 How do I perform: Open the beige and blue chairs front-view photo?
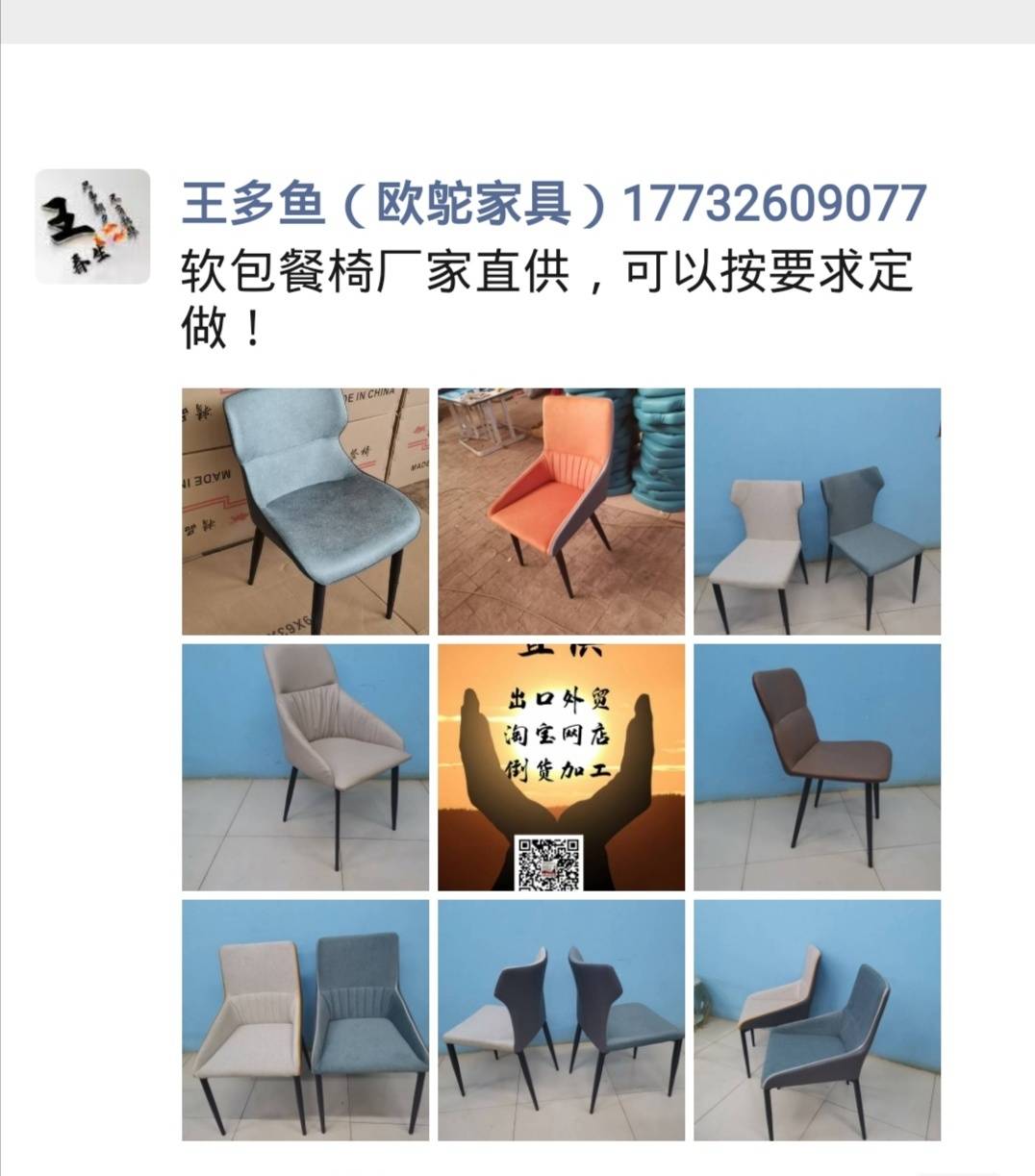305,1020
